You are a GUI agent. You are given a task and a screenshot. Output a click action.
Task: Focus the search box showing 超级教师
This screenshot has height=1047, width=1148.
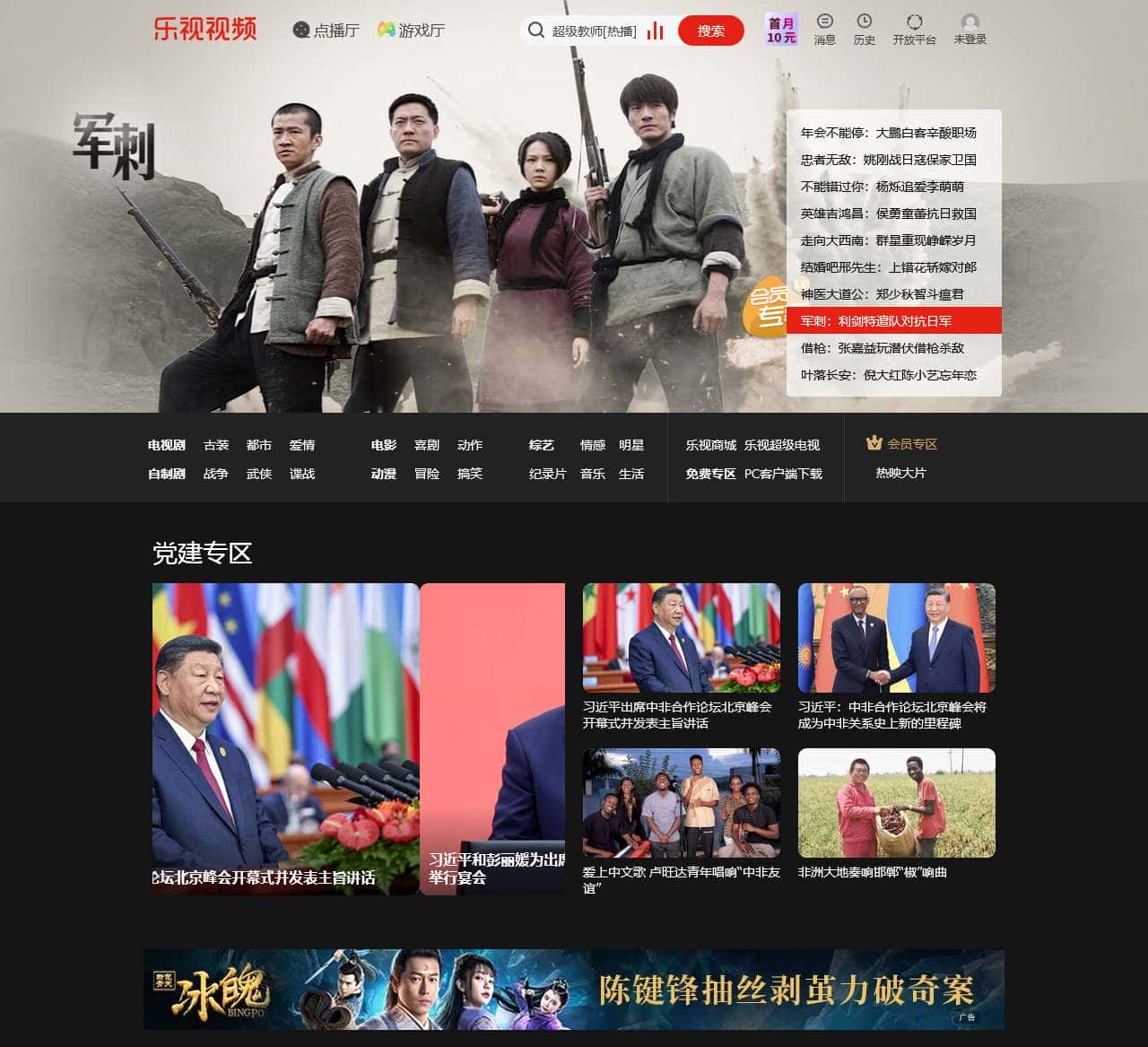pyautogui.click(x=592, y=31)
